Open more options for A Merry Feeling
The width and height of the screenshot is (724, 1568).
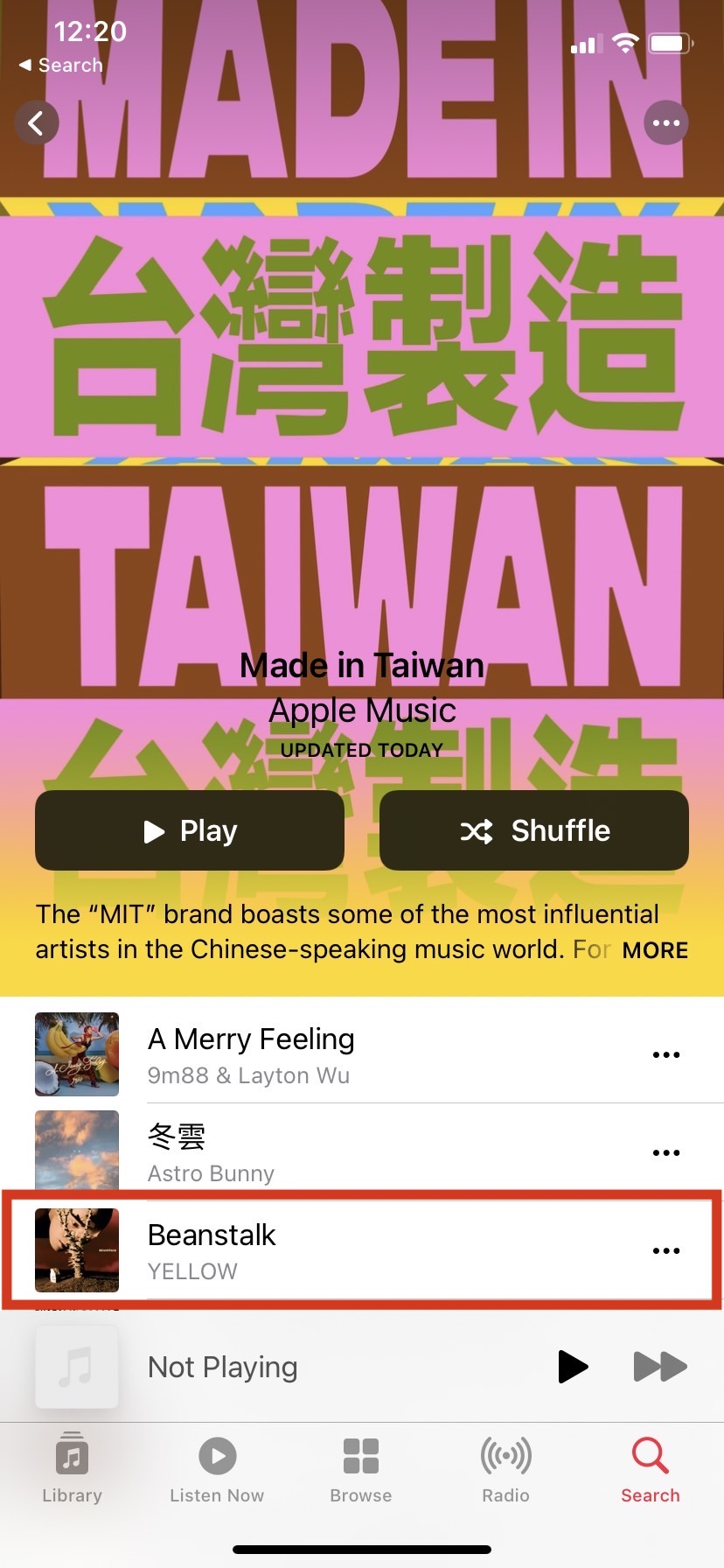(665, 1054)
